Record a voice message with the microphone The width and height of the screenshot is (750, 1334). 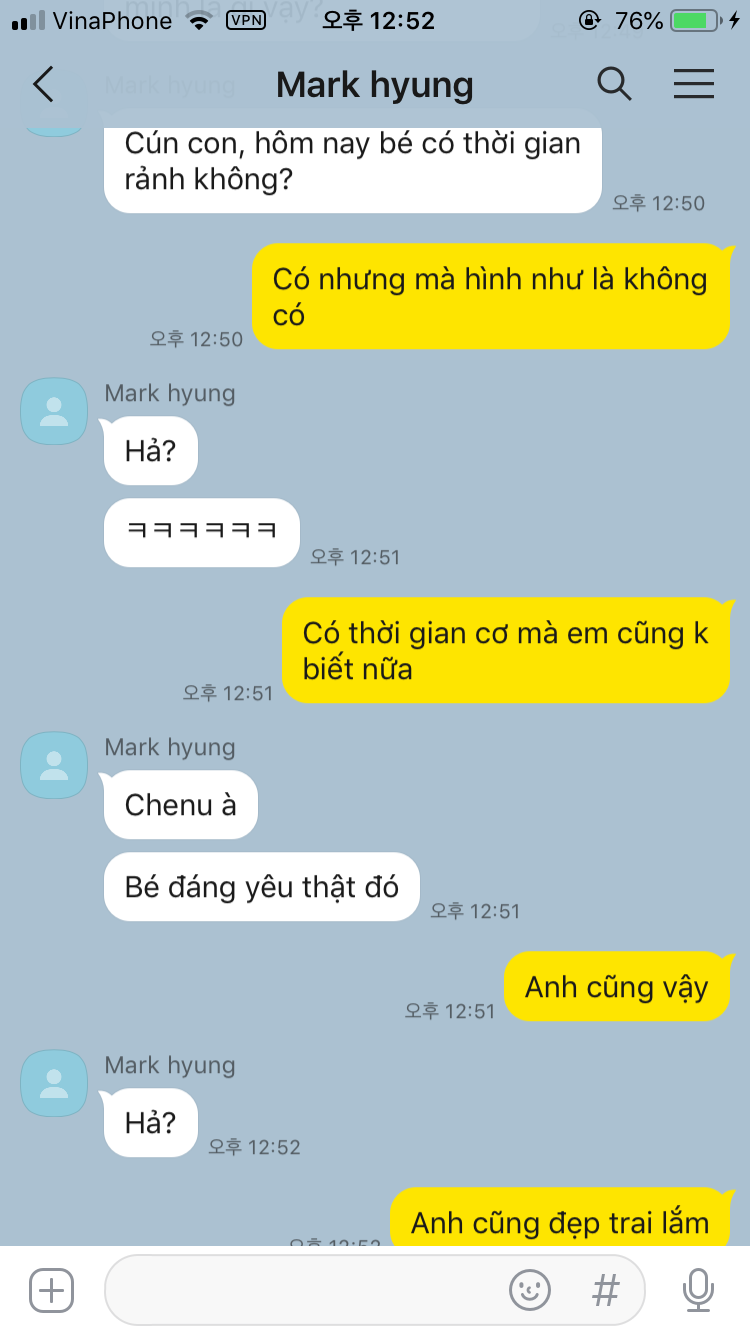click(698, 1290)
